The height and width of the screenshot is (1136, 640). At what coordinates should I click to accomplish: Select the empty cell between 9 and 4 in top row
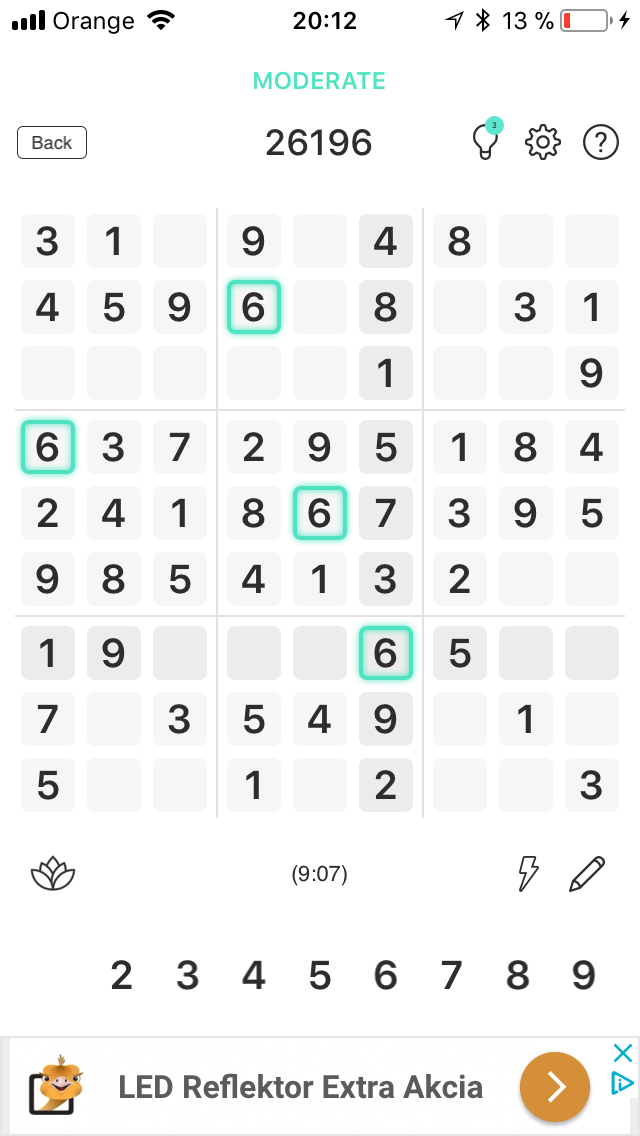(x=320, y=241)
